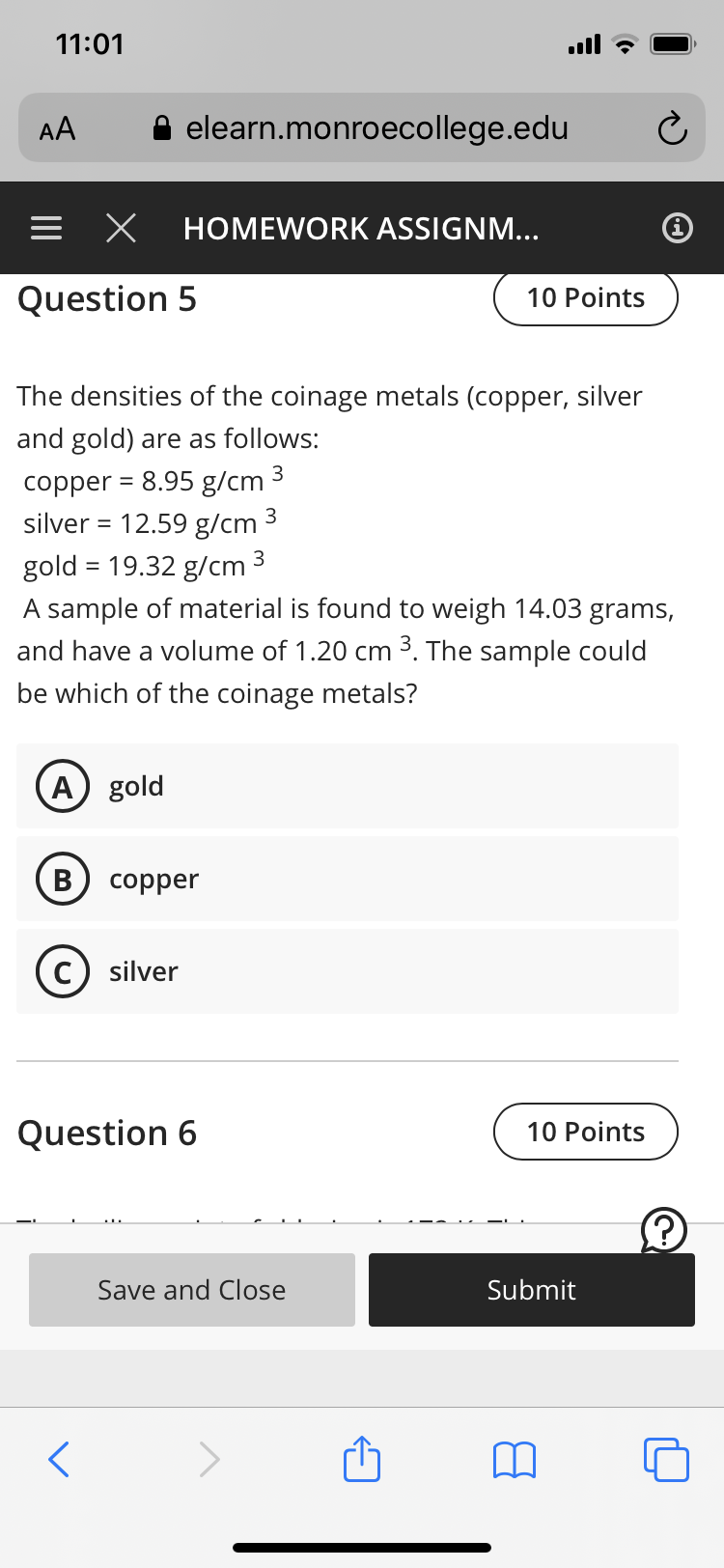
Task: Open the assignment info icon
Action: [x=678, y=229]
